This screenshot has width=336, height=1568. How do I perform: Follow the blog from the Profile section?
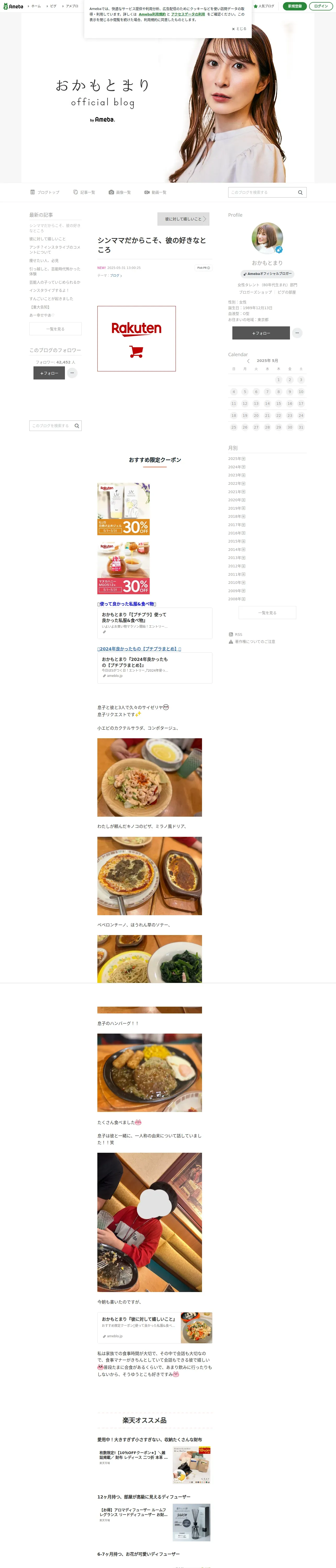261,333
